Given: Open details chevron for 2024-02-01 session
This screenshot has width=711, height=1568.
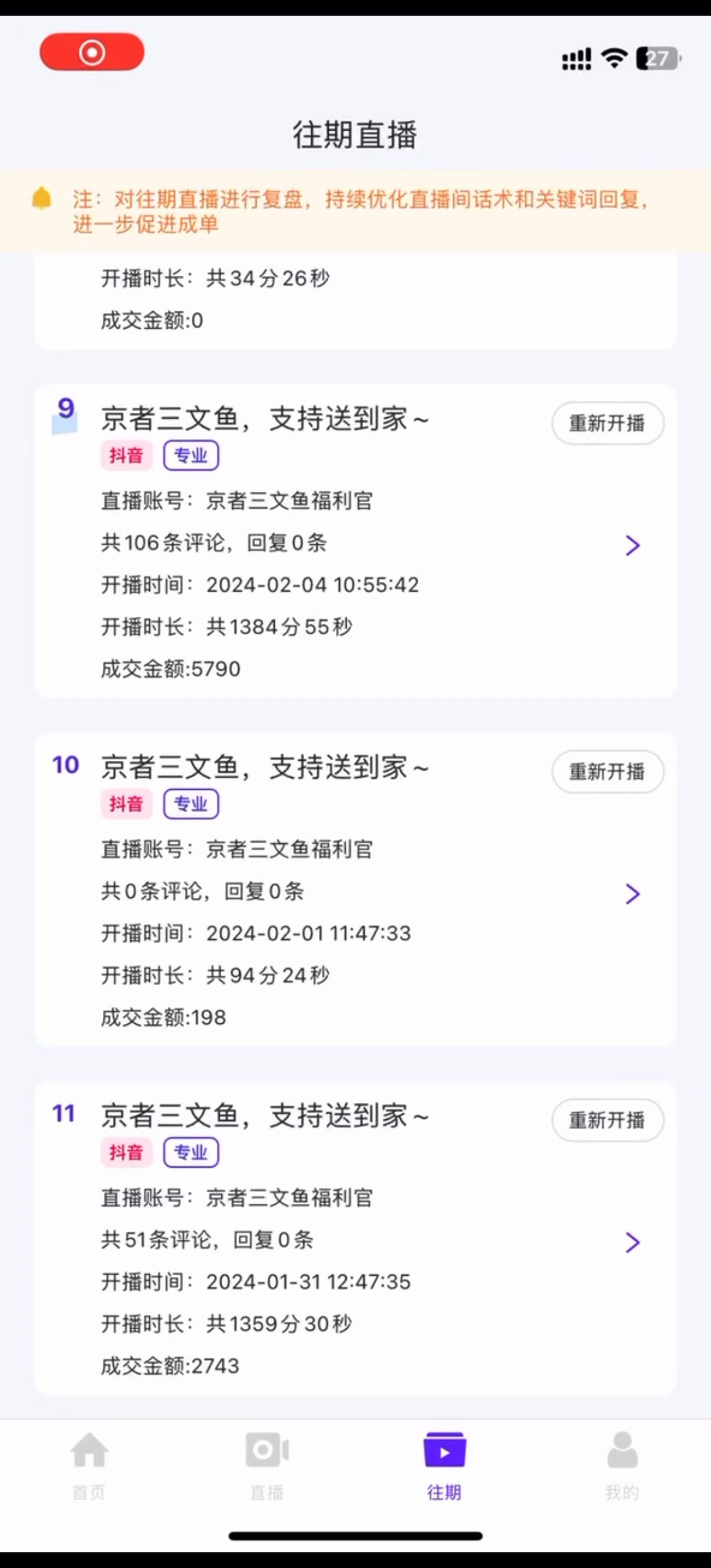Looking at the screenshot, I should click(x=633, y=894).
